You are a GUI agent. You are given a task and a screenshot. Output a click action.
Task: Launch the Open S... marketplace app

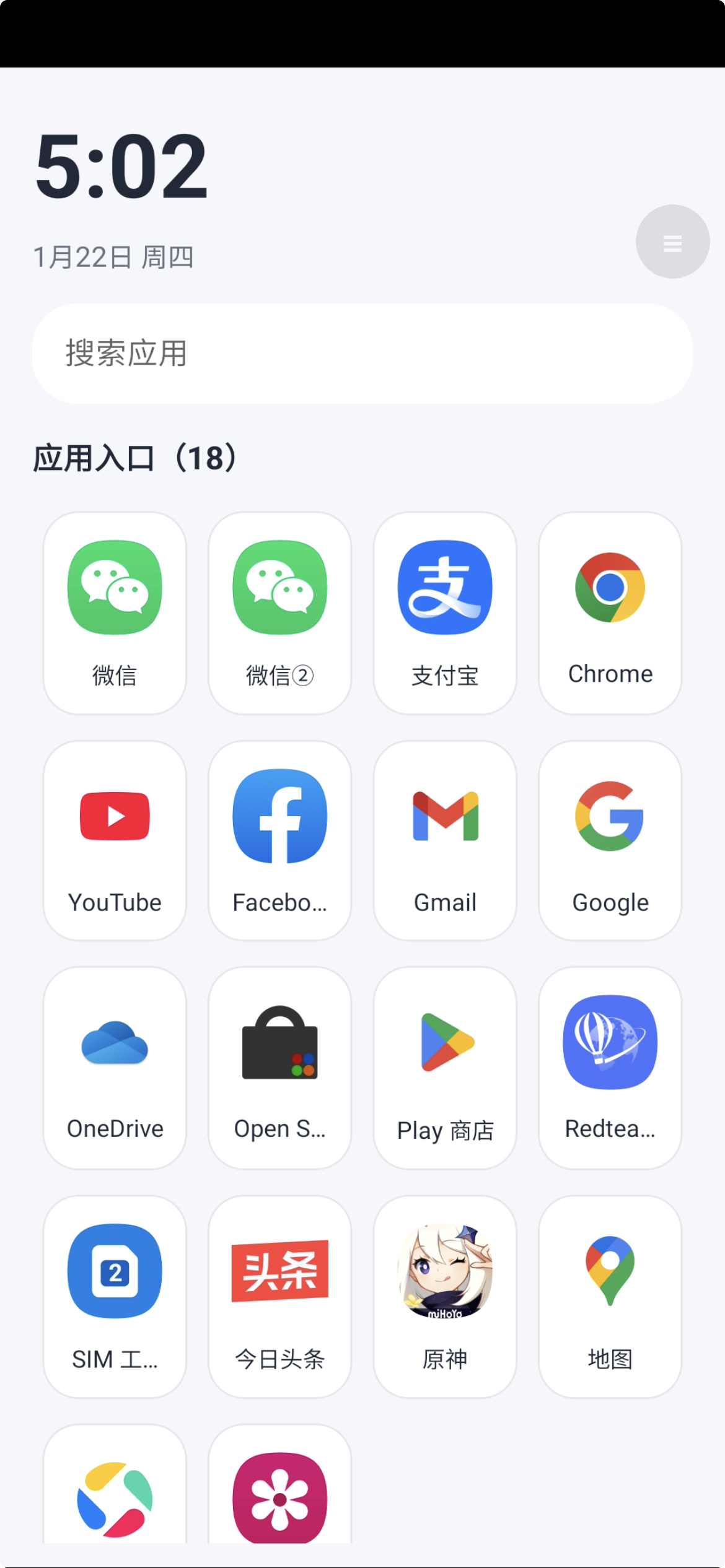point(279,1066)
